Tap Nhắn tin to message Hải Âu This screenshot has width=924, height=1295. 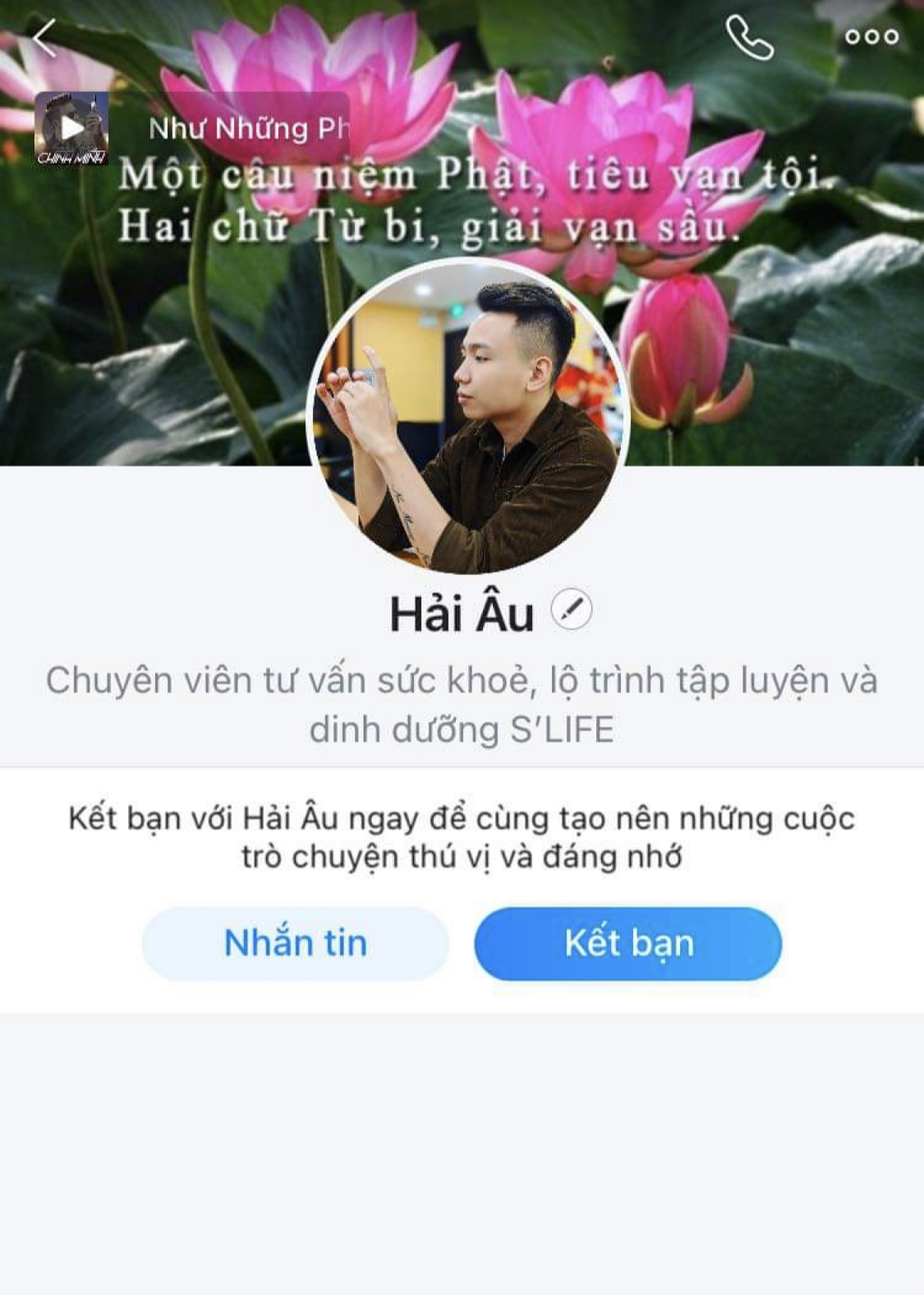pos(296,943)
